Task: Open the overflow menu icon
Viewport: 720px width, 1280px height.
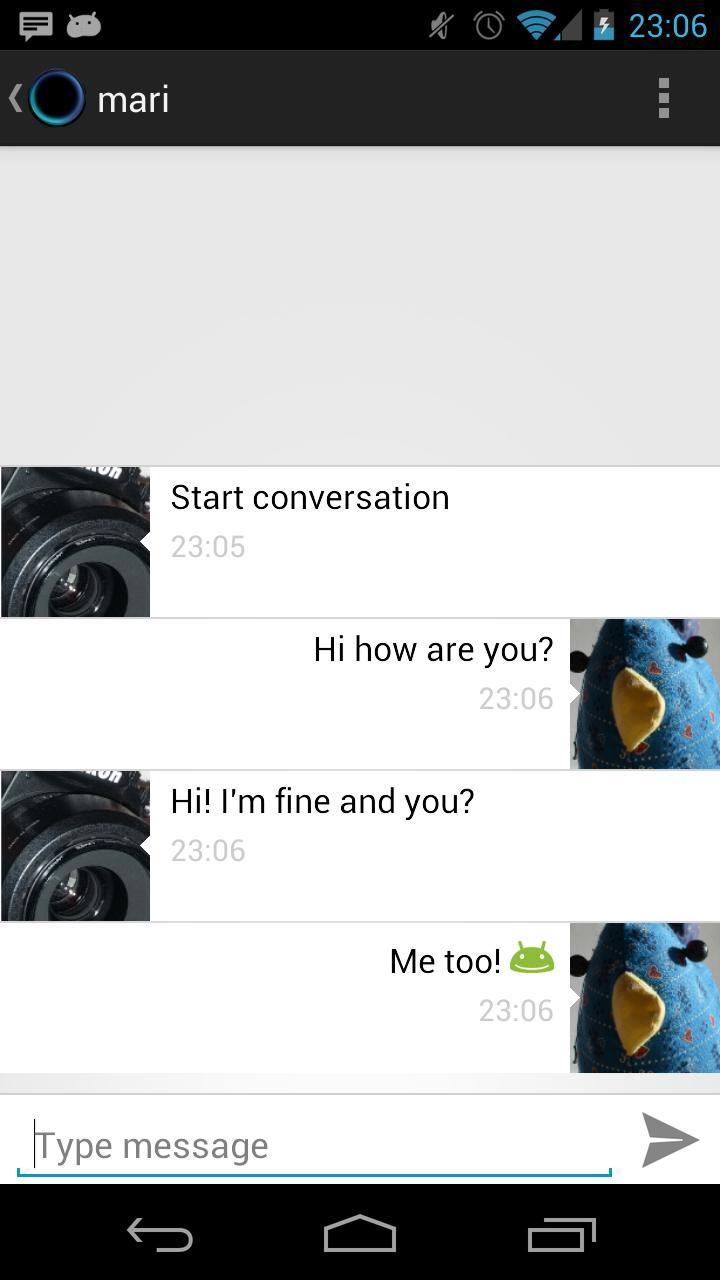Action: click(664, 98)
